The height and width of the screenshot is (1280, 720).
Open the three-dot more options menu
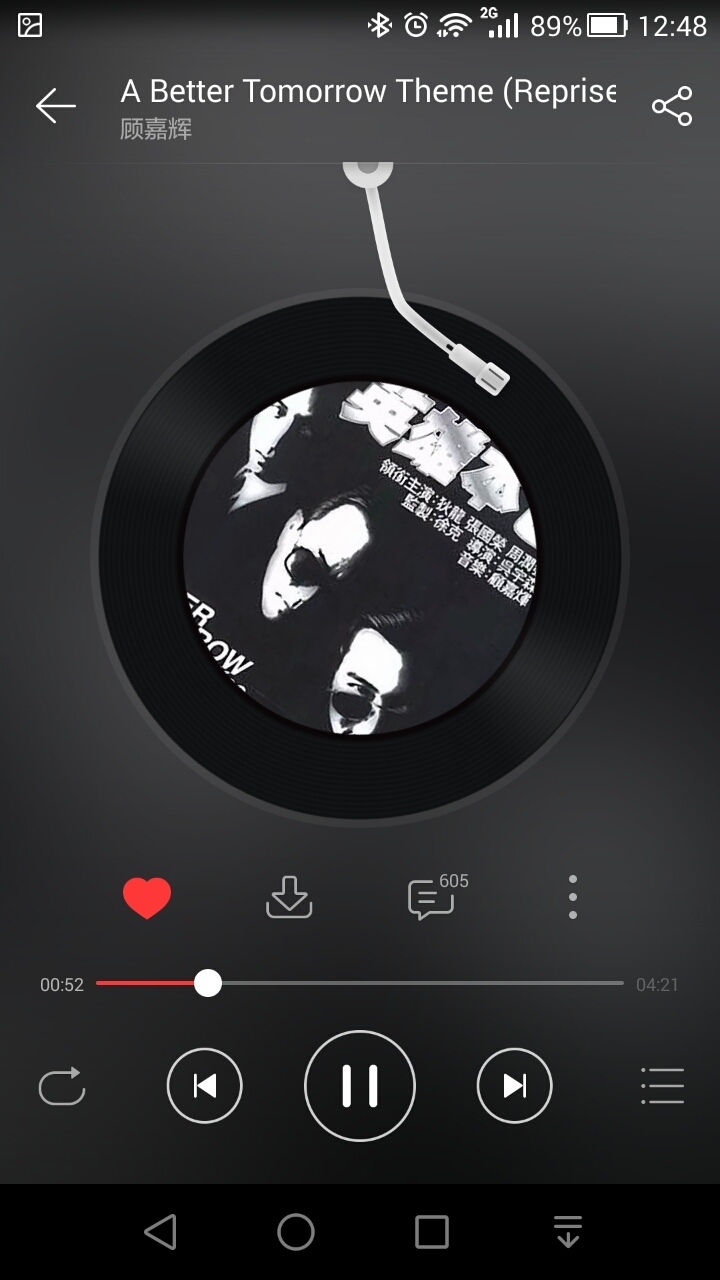572,897
